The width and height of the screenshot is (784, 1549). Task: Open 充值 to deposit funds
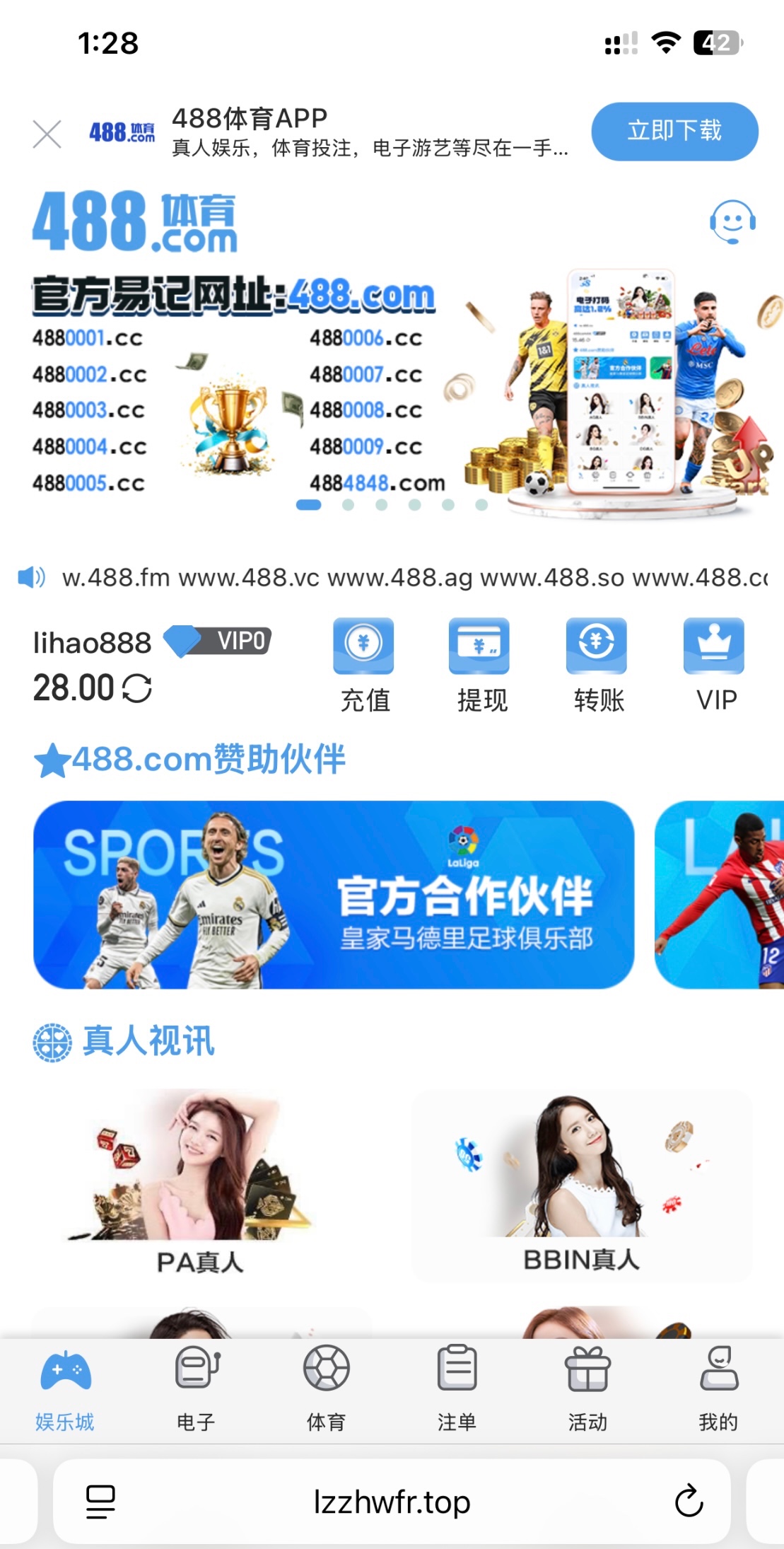pyautogui.click(x=364, y=665)
